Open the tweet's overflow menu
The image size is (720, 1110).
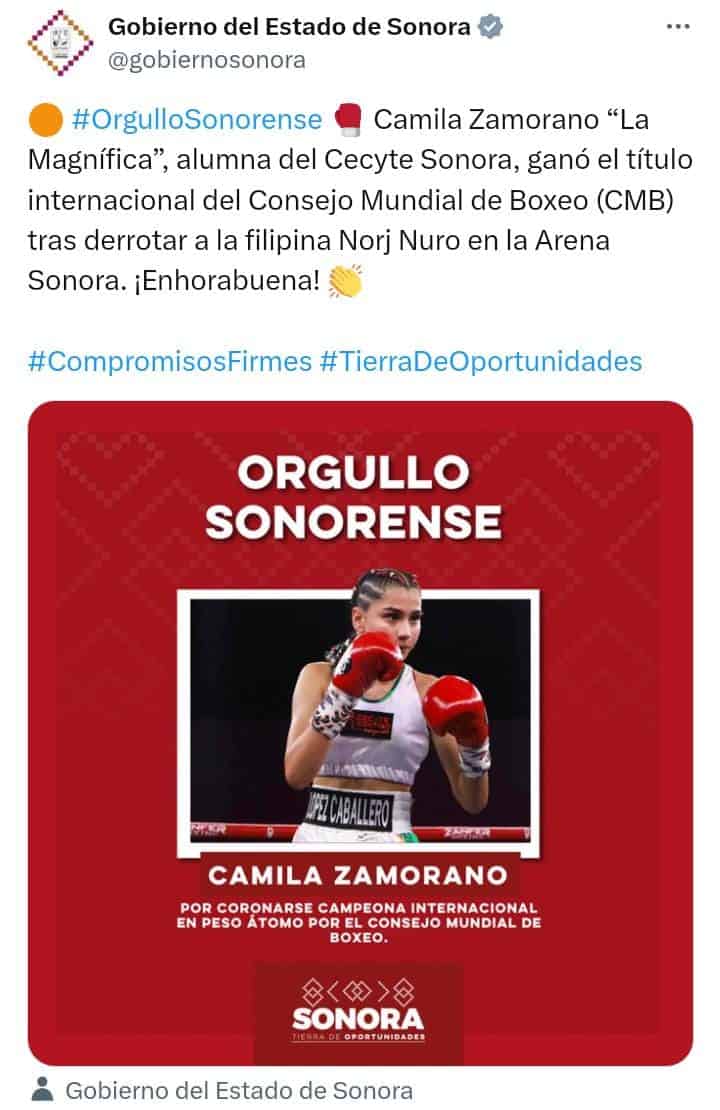pos(677,27)
